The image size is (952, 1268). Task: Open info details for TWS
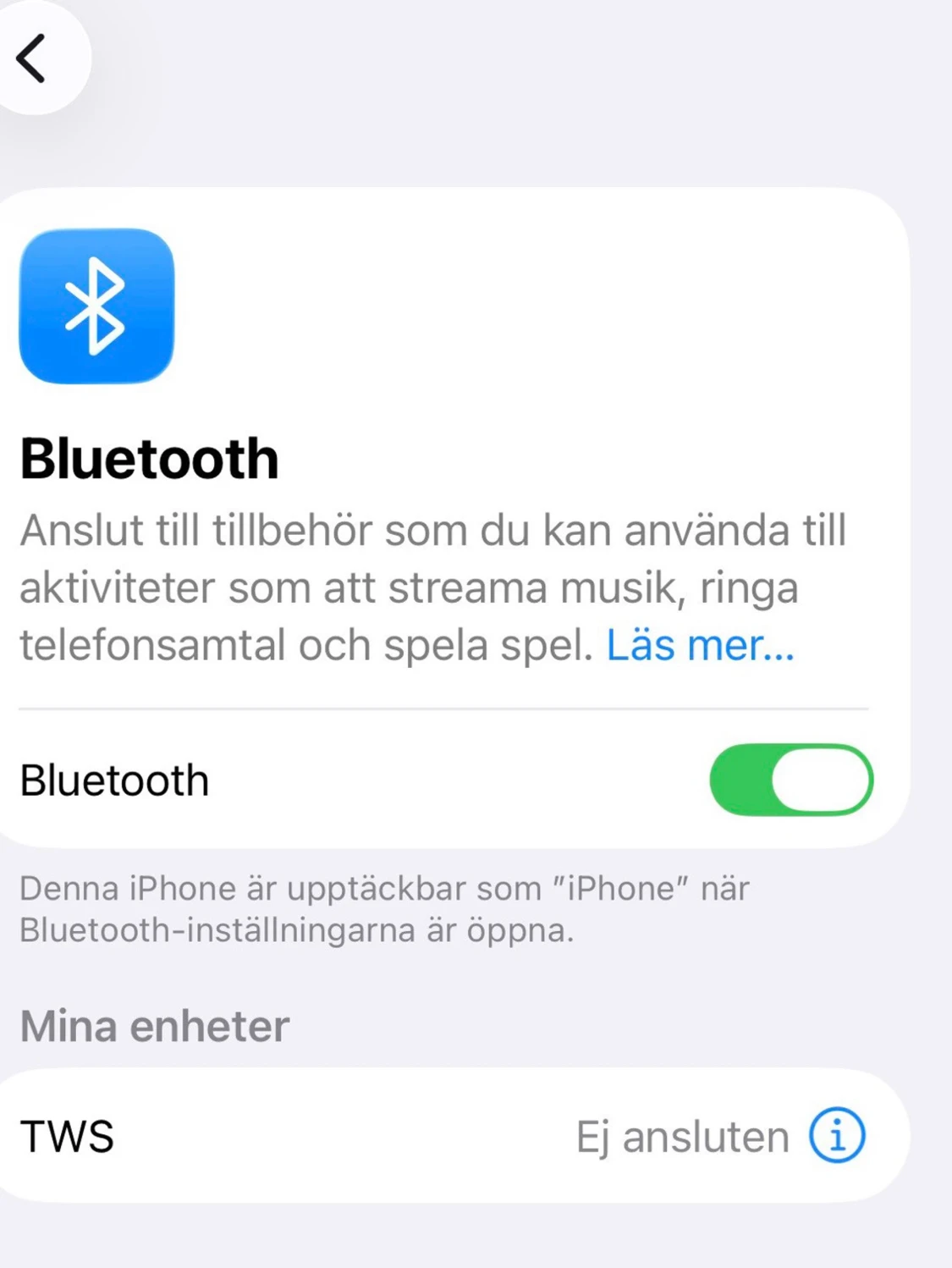point(836,1135)
